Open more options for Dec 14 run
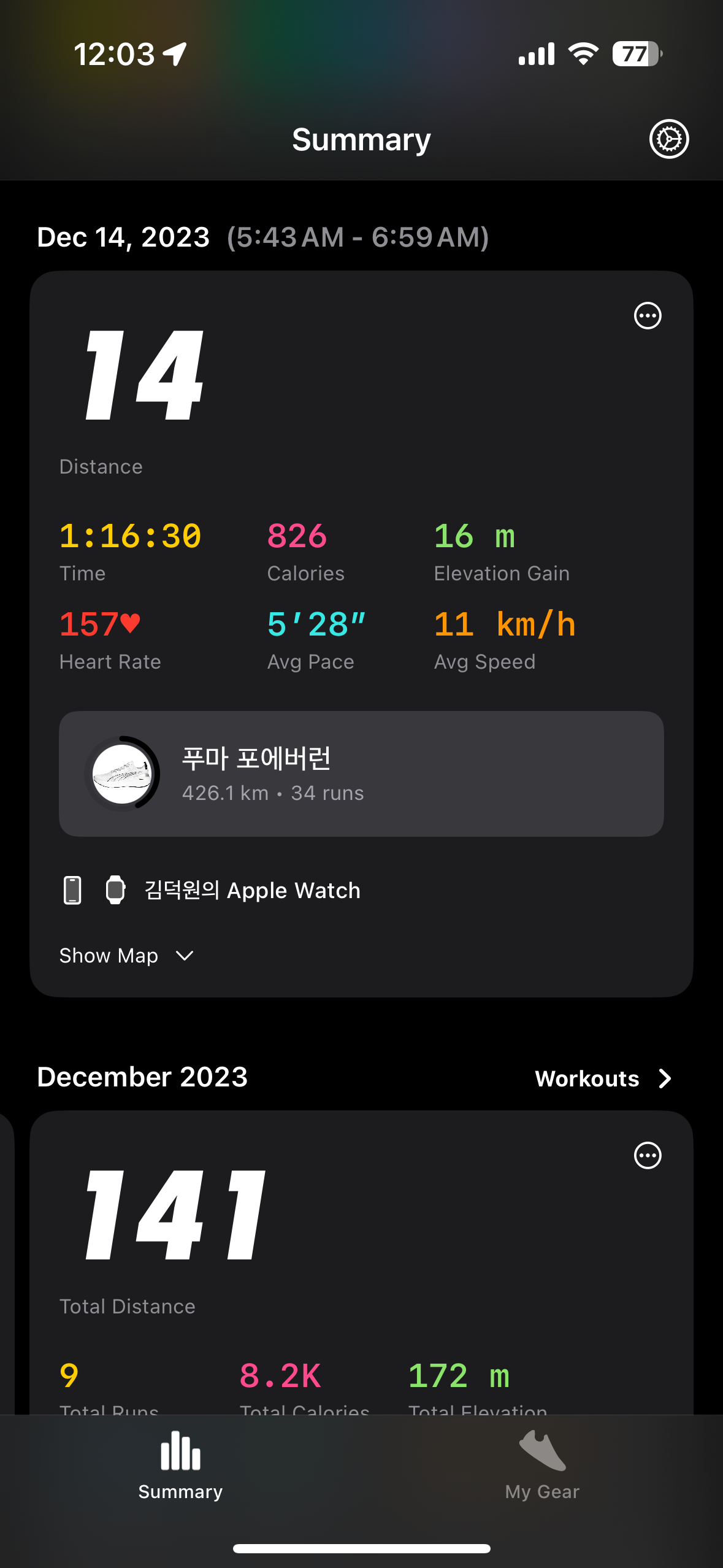Image resolution: width=723 pixels, height=1568 pixels. 647,316
